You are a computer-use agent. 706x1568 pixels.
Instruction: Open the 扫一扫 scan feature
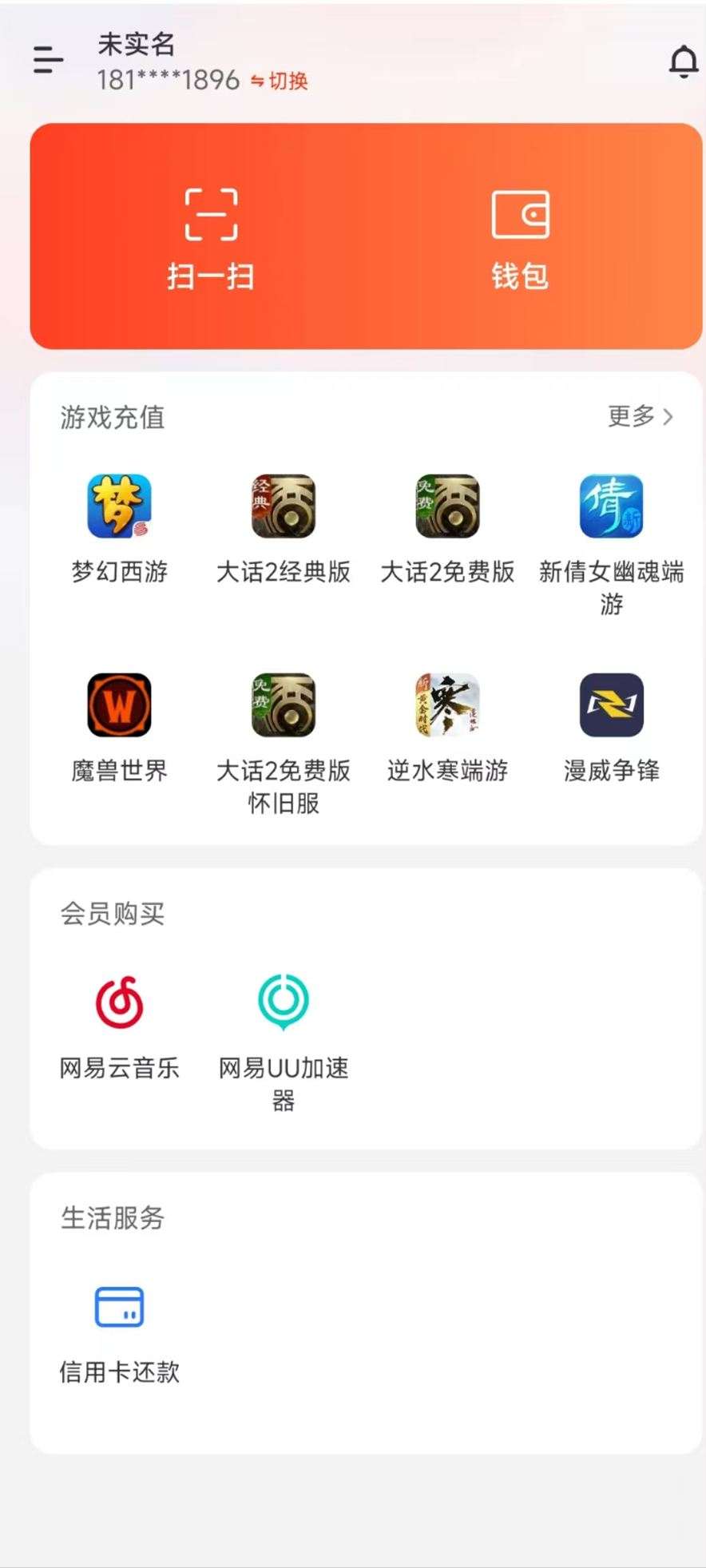209,237
